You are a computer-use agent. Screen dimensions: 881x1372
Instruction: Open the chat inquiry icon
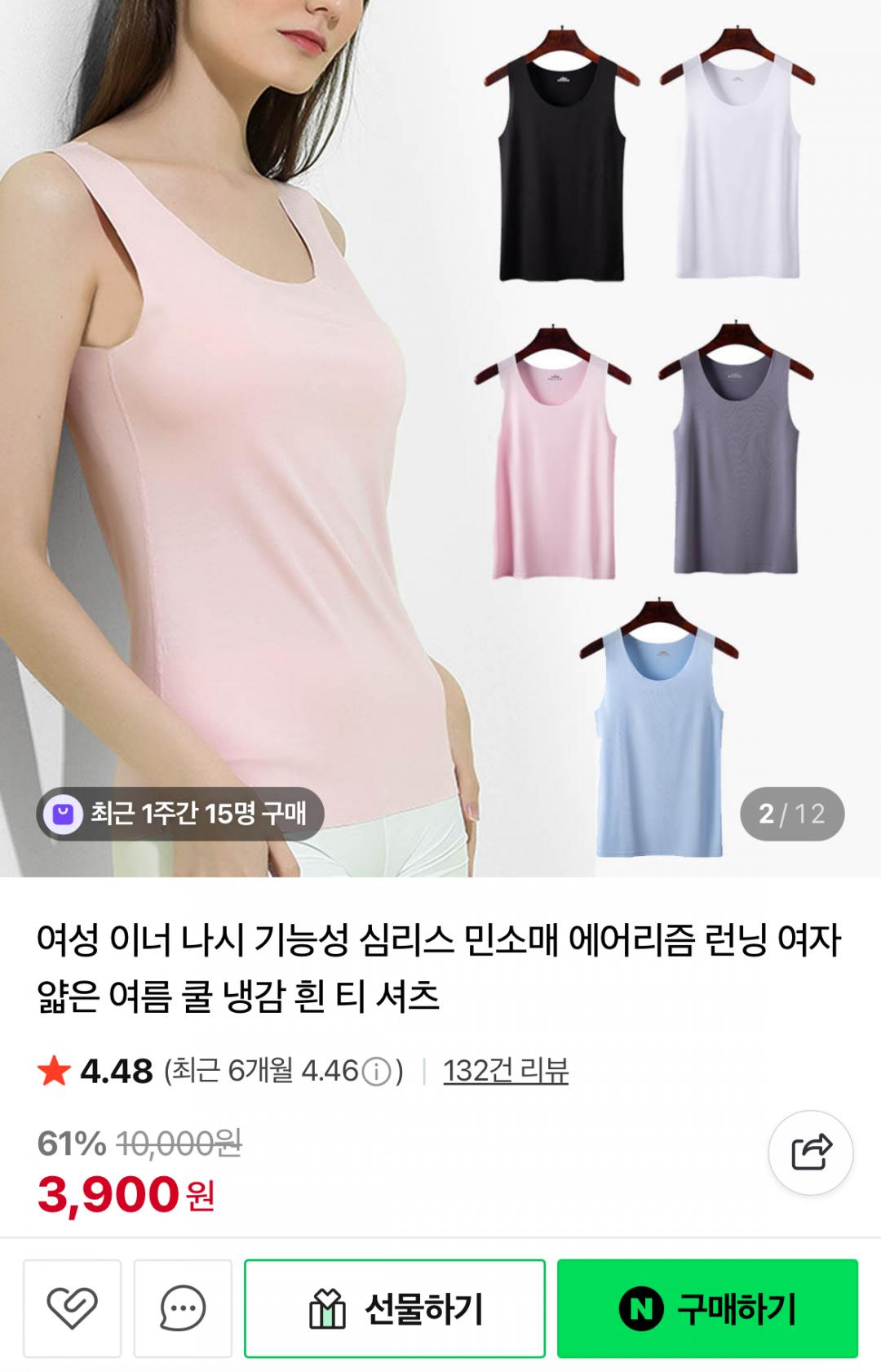point(183,1308)
